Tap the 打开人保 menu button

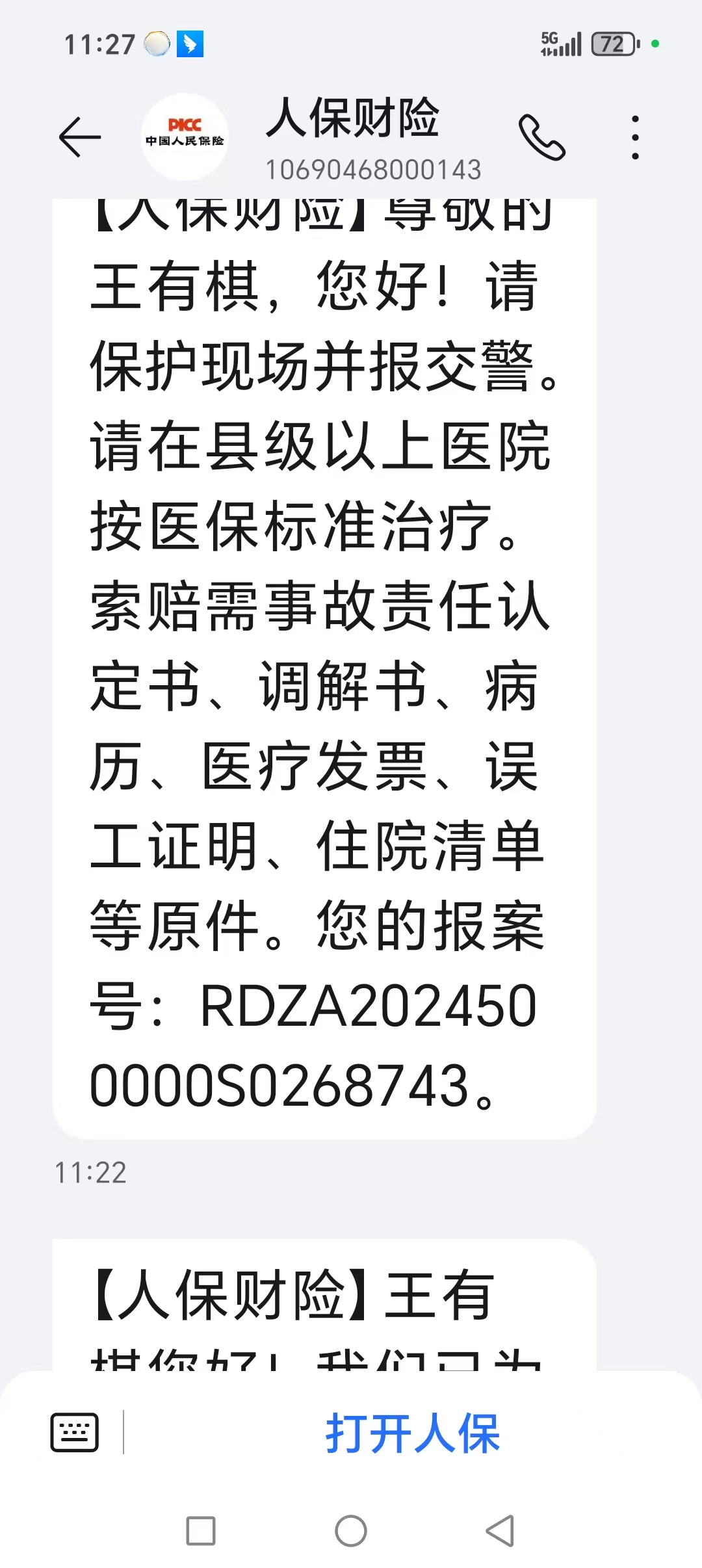(412, 1432)
